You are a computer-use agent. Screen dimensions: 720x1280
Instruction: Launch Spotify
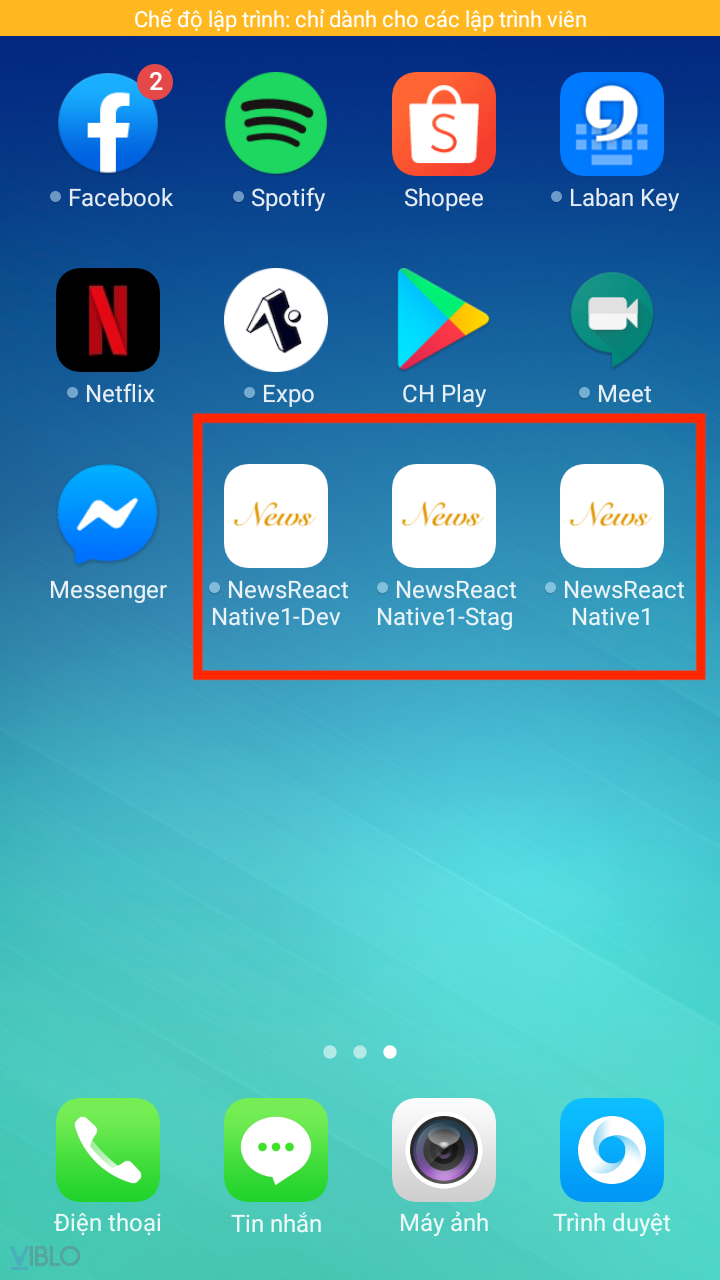pyautogui.click(x=276, y=124)
